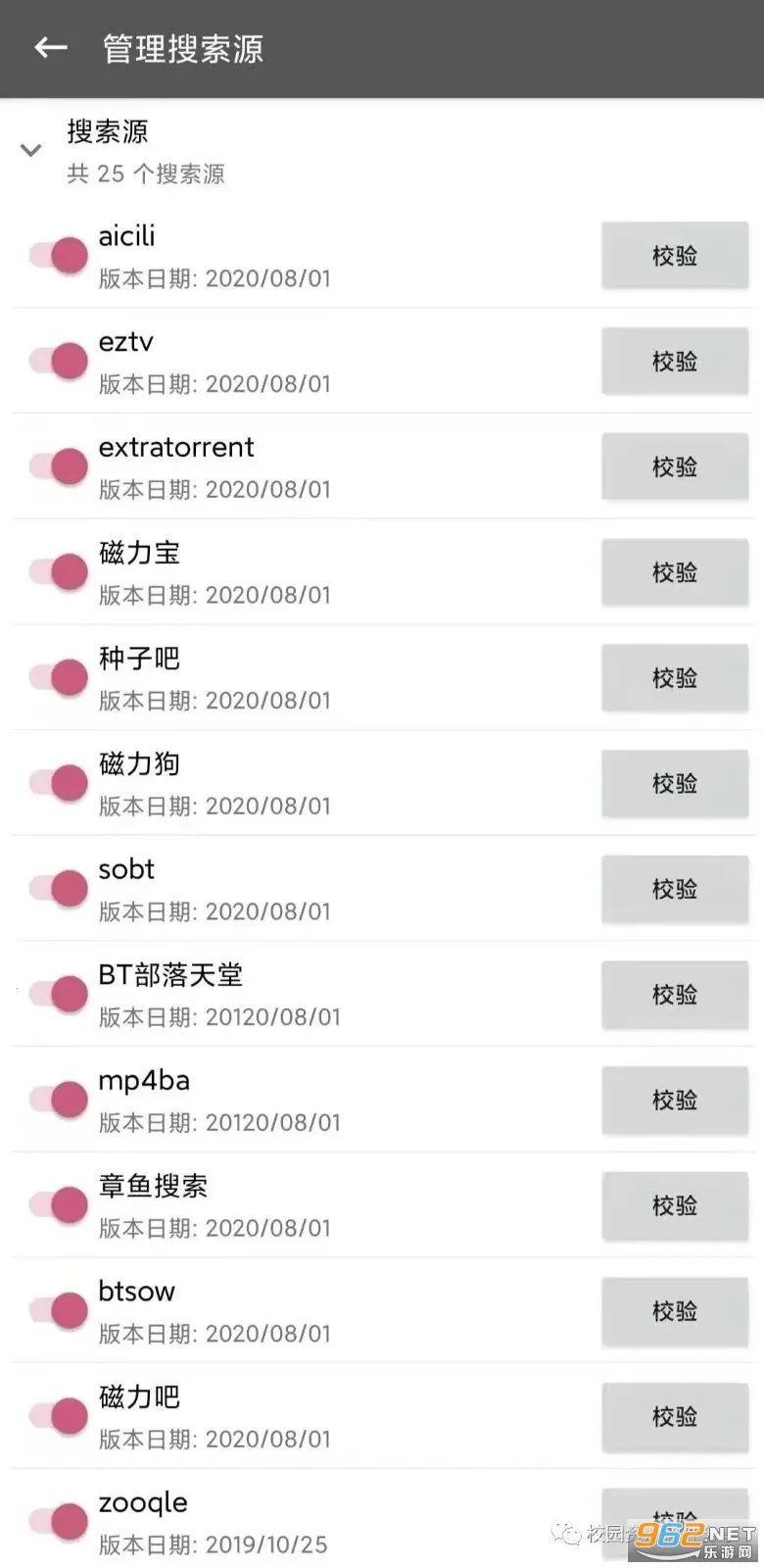
Task: Disable the btsow source toggle
Action: [x=59, y=1311]
